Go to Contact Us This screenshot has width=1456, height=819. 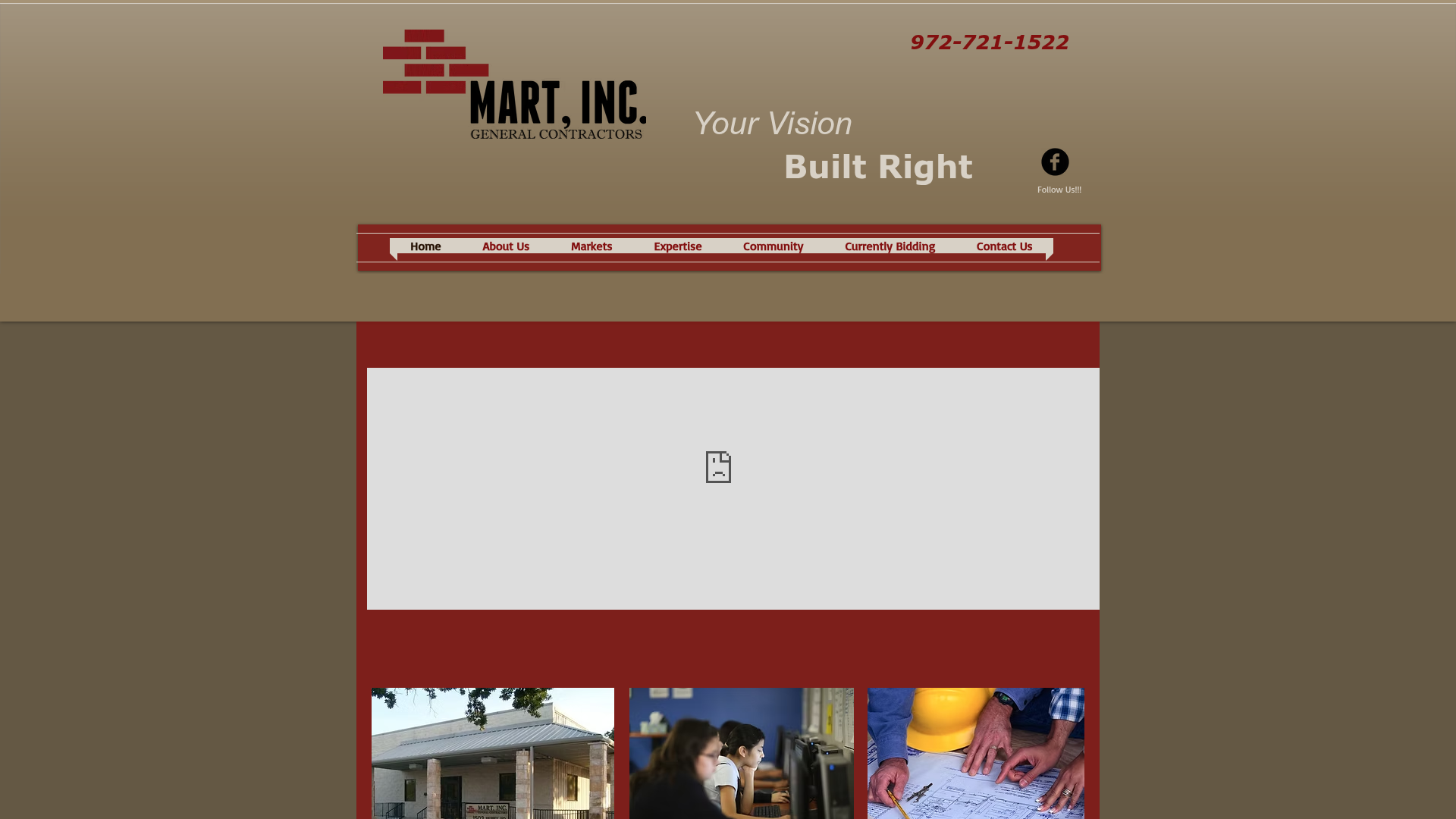pyautogui.click(x=1004, y=246)
